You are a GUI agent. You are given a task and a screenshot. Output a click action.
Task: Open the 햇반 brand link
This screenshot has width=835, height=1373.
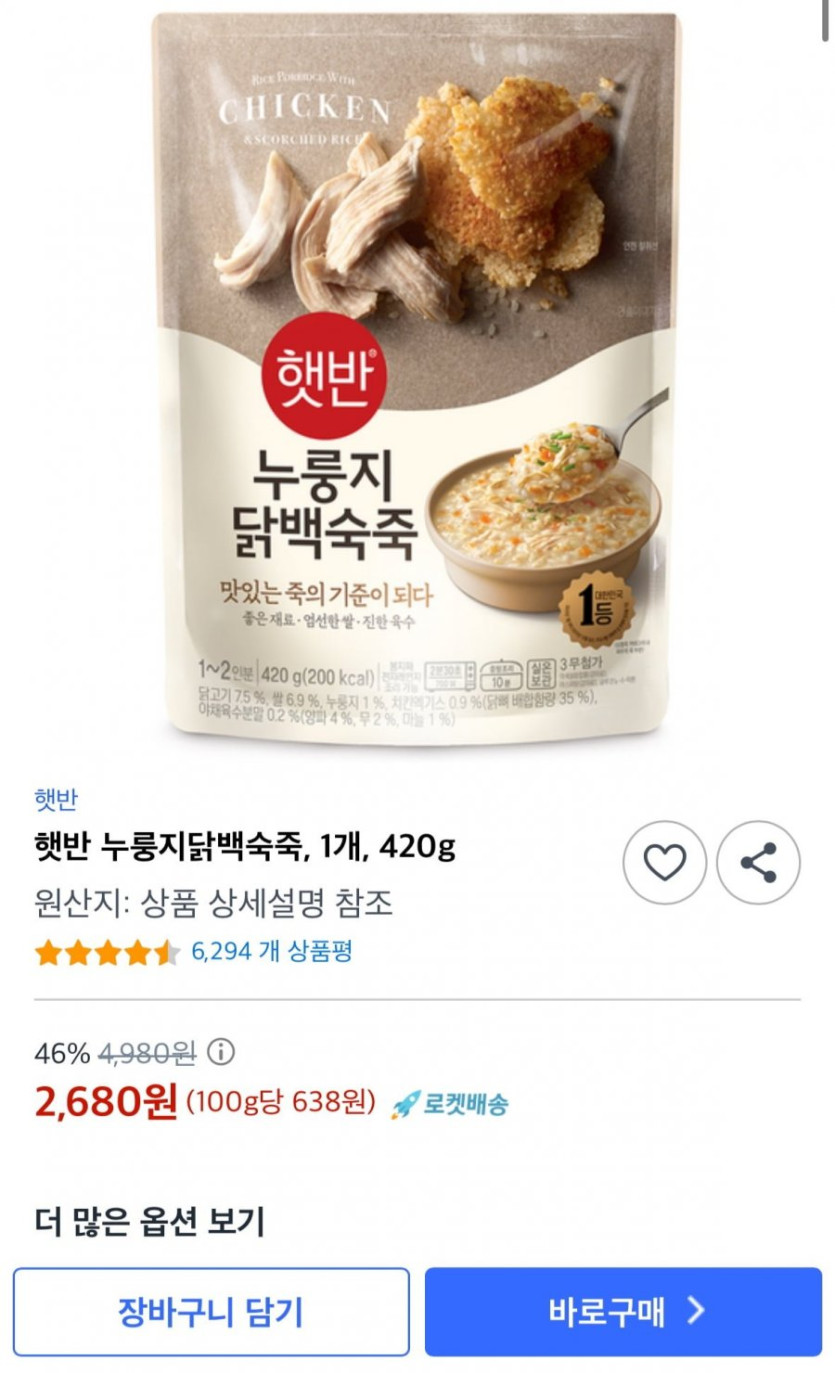pyautogui.click(x=55, y=799)
